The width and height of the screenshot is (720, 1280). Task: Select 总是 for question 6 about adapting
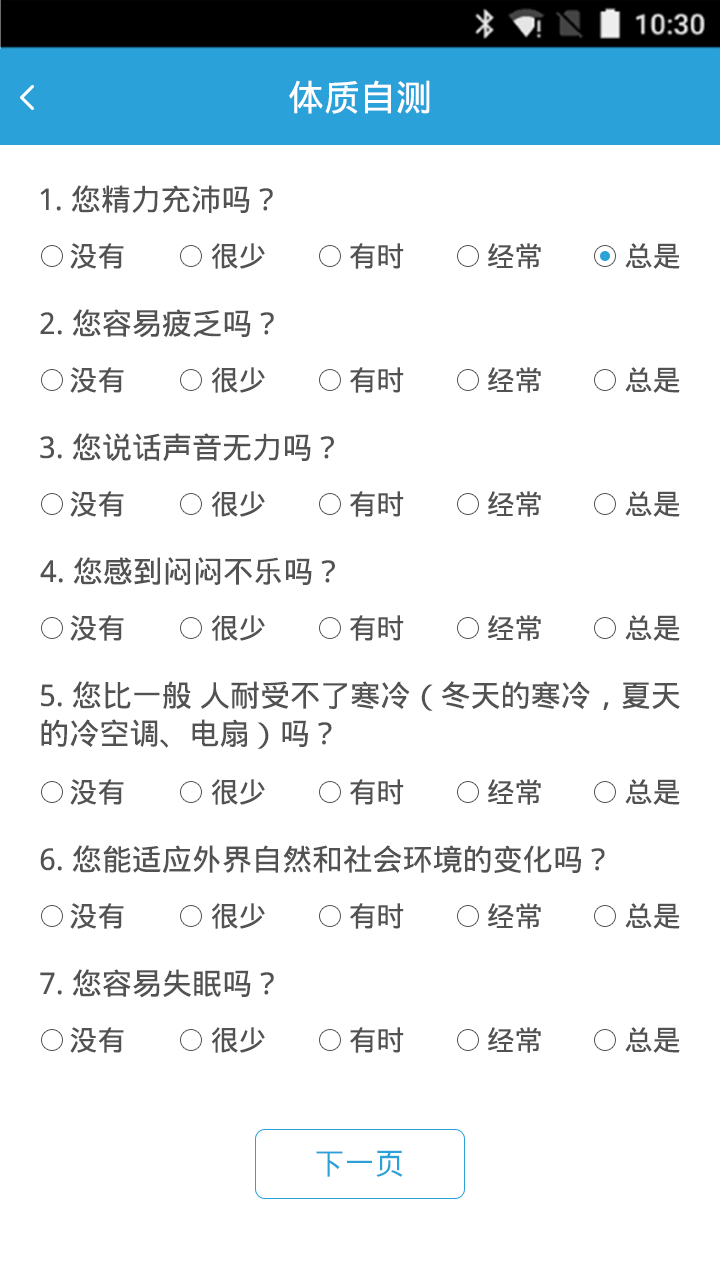point(638,917)
